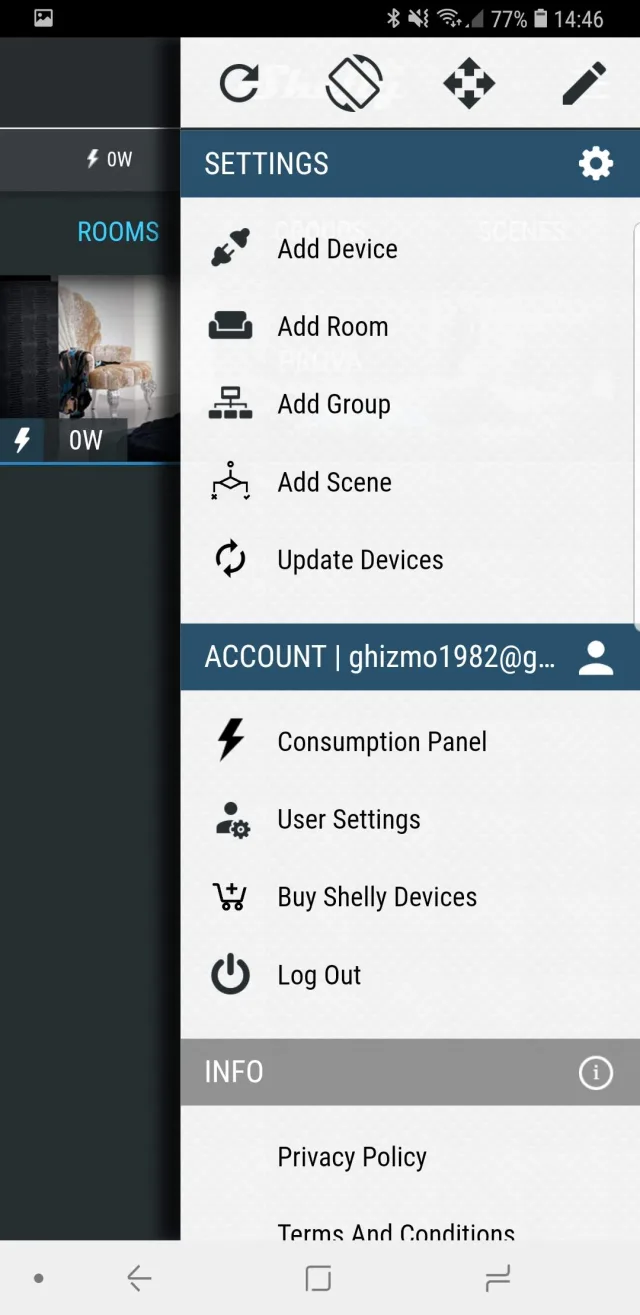Tap the refresh icon in the toolbar
The height and width of the screenshot is (1315, 640).
[239, 83]
